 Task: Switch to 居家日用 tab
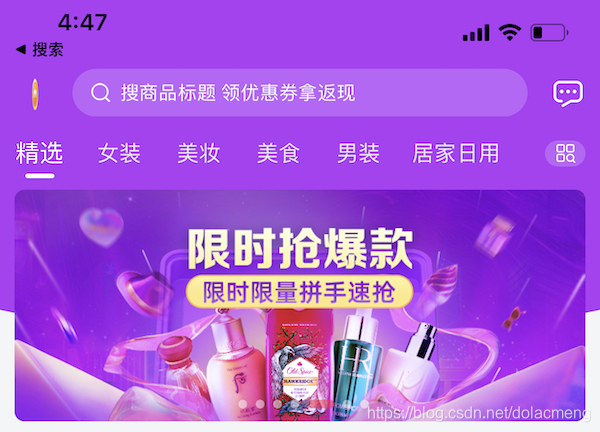pos(455,153)
